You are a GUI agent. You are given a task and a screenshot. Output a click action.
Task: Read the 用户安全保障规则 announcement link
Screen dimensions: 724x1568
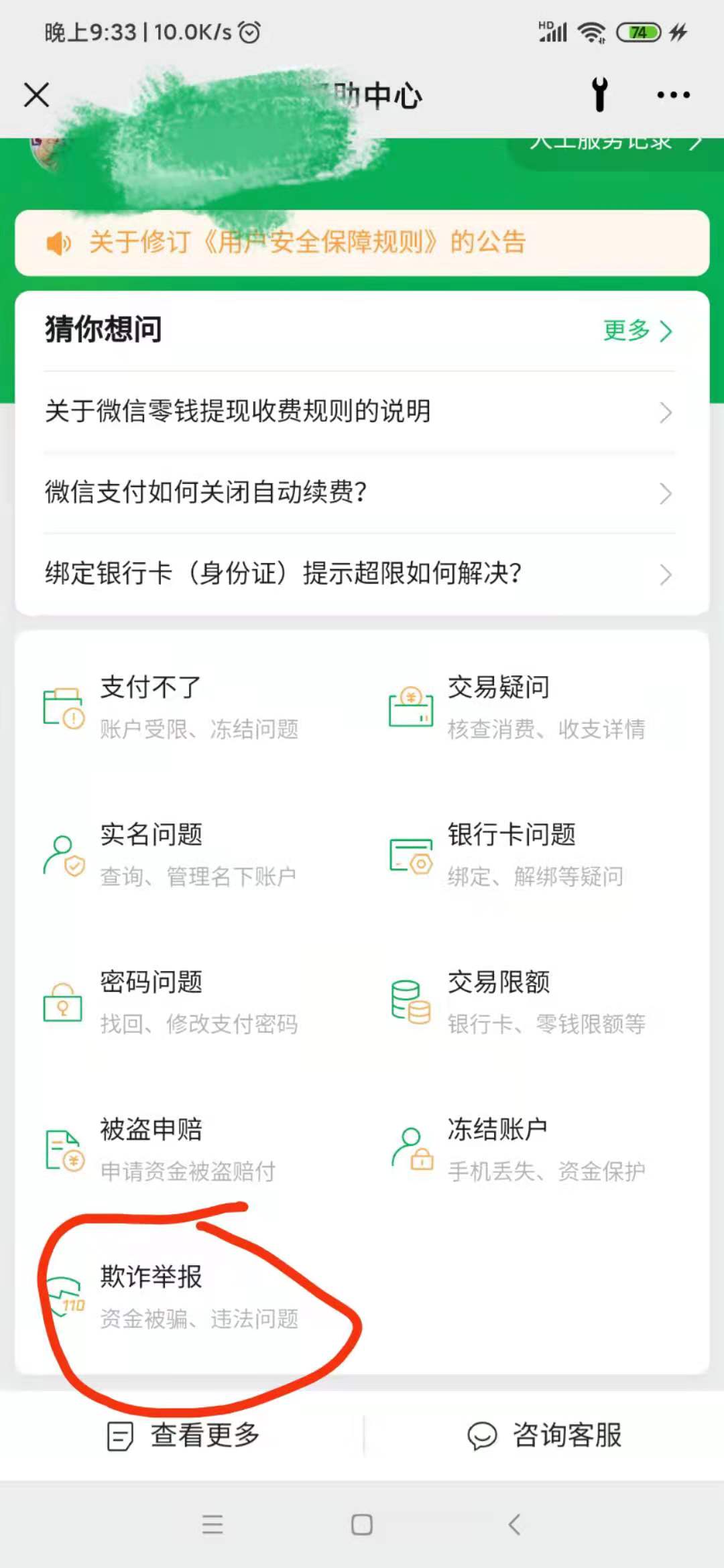click(308, 243)
